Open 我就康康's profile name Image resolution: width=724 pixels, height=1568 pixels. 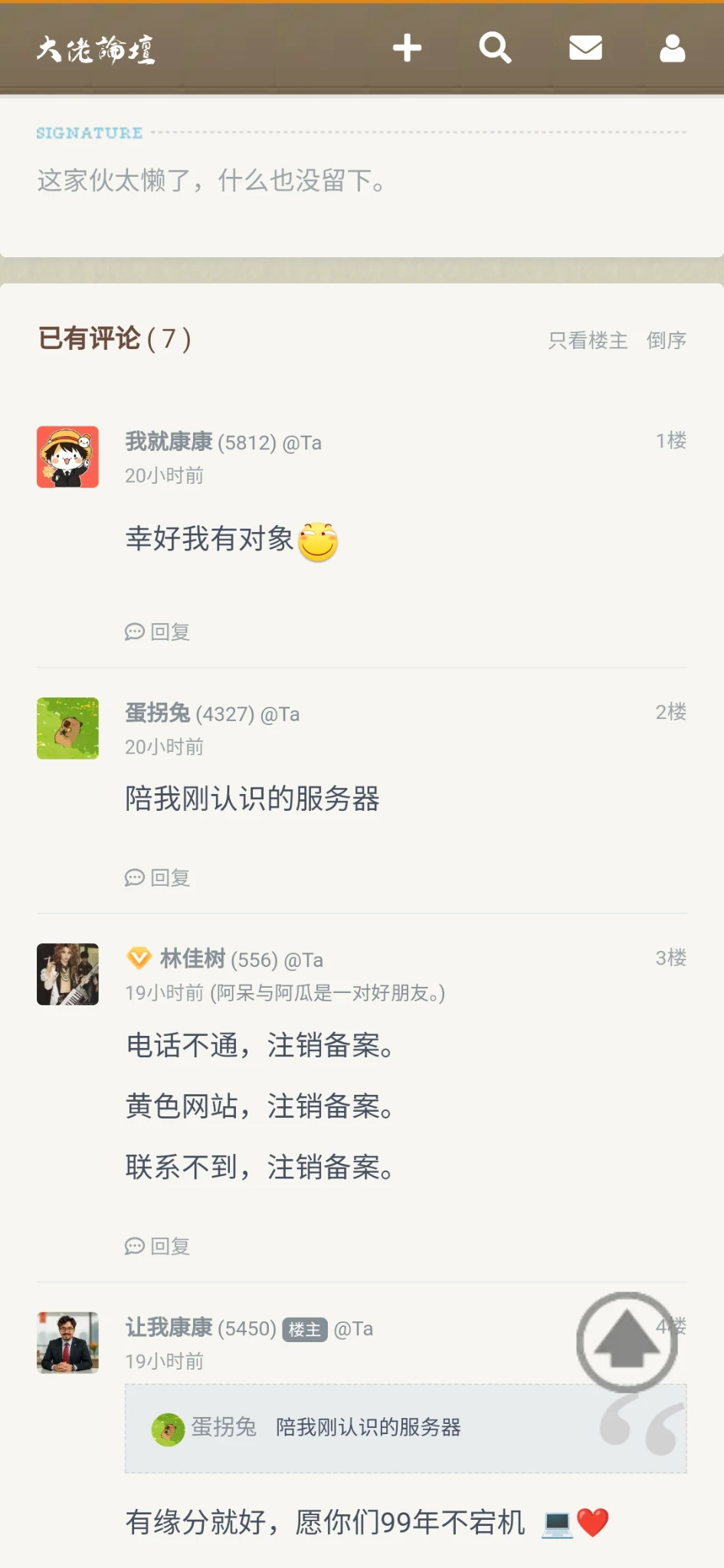pos(169,442)
